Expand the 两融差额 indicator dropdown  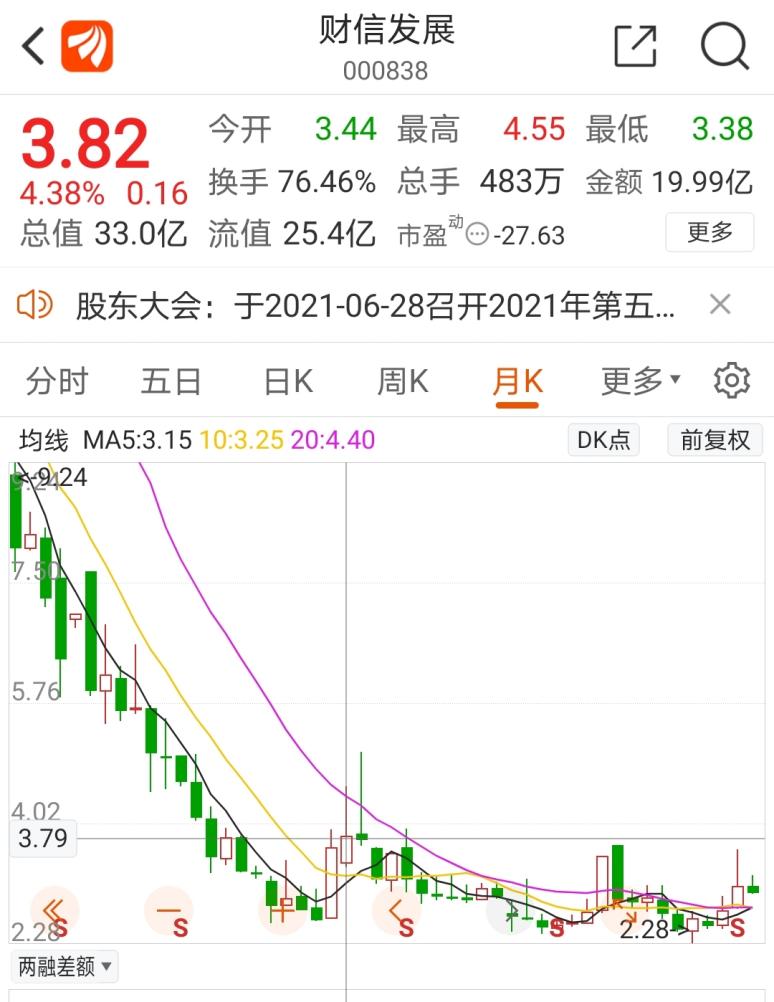coord(64,967)
